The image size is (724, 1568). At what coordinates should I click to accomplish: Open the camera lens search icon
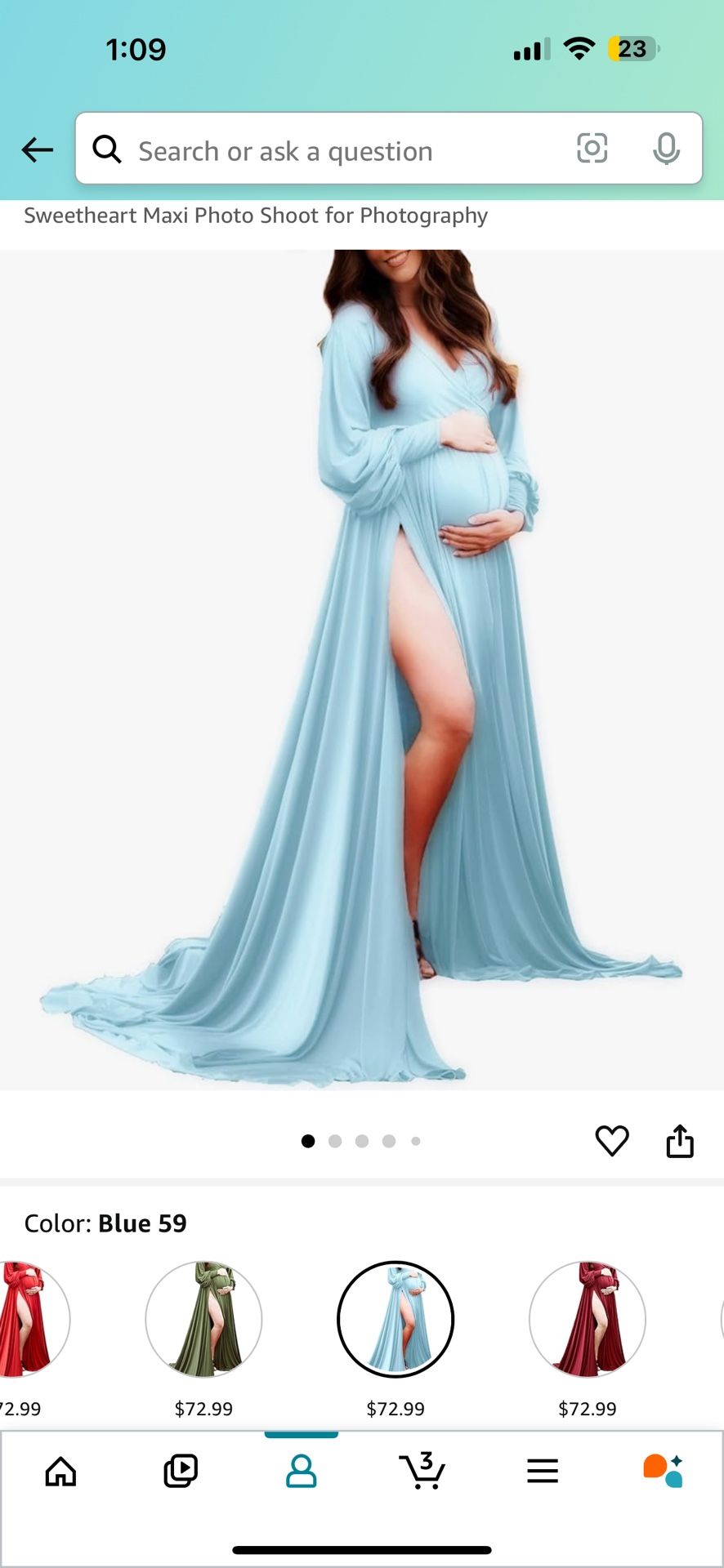(592, 149)
